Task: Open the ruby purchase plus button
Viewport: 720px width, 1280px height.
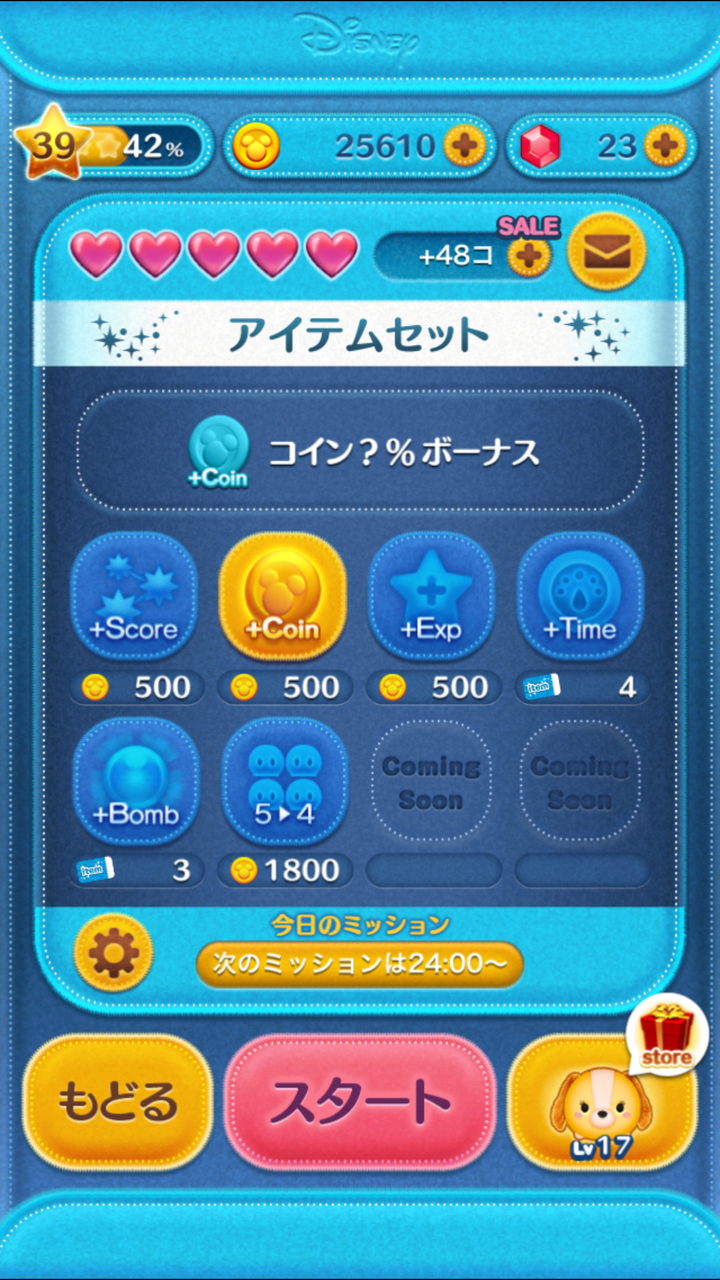Action: coord(664,145)
